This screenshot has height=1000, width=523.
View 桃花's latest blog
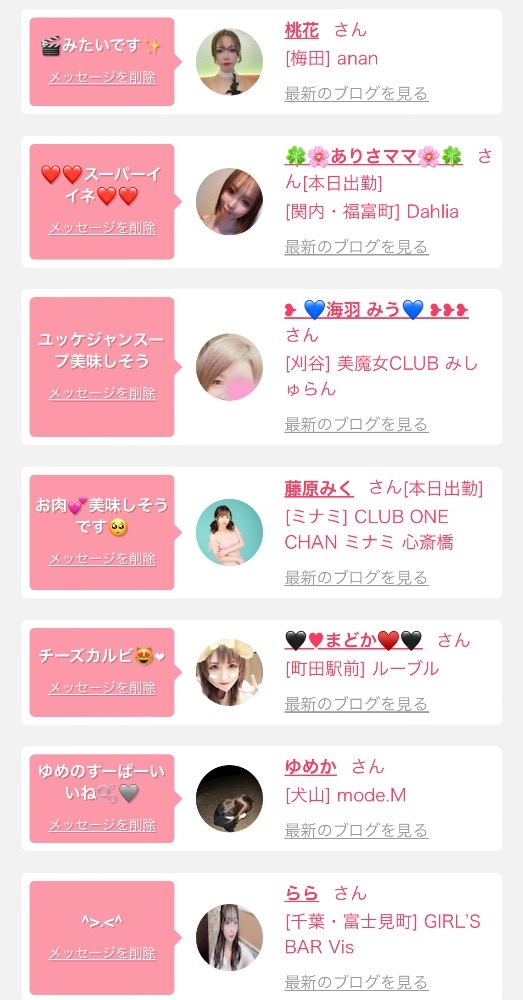(356, 94)
